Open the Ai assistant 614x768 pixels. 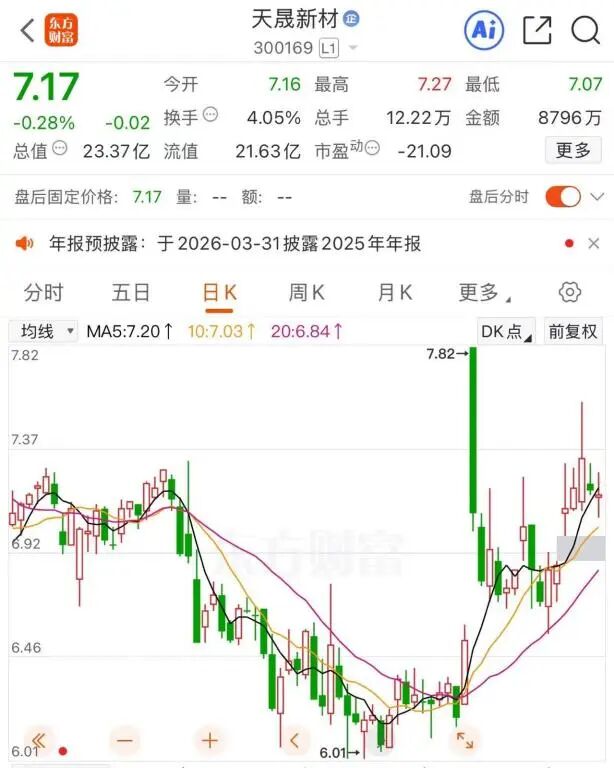coord(484,31)
